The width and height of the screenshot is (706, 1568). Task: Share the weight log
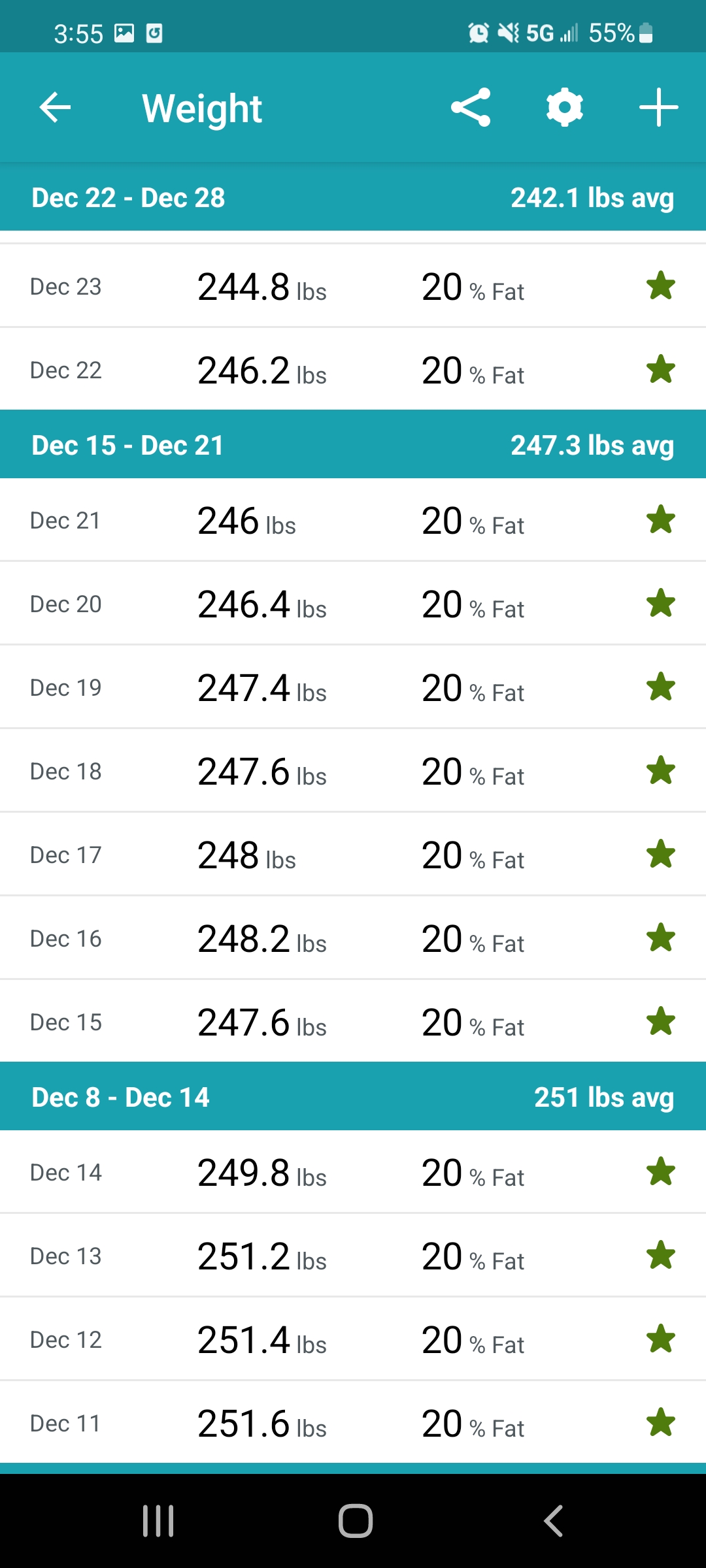pos(471,108)
